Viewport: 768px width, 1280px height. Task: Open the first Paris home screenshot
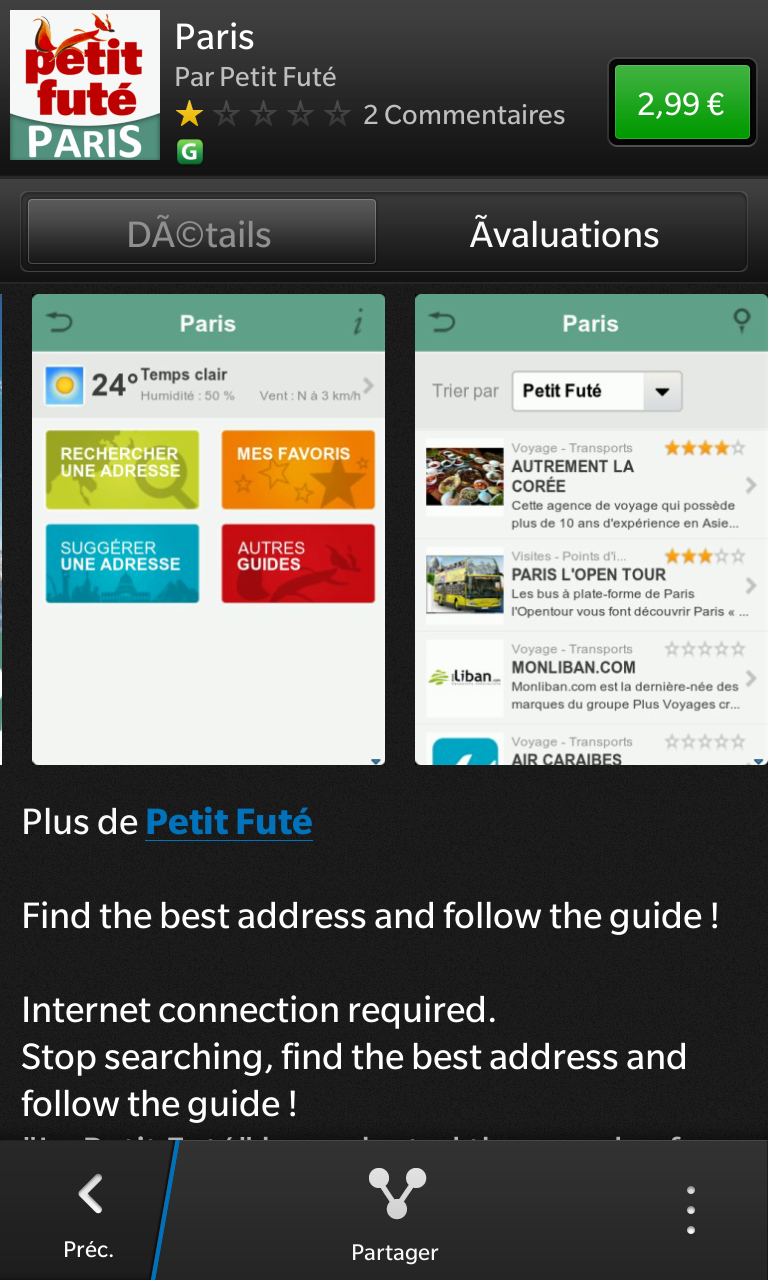[208, 529]
